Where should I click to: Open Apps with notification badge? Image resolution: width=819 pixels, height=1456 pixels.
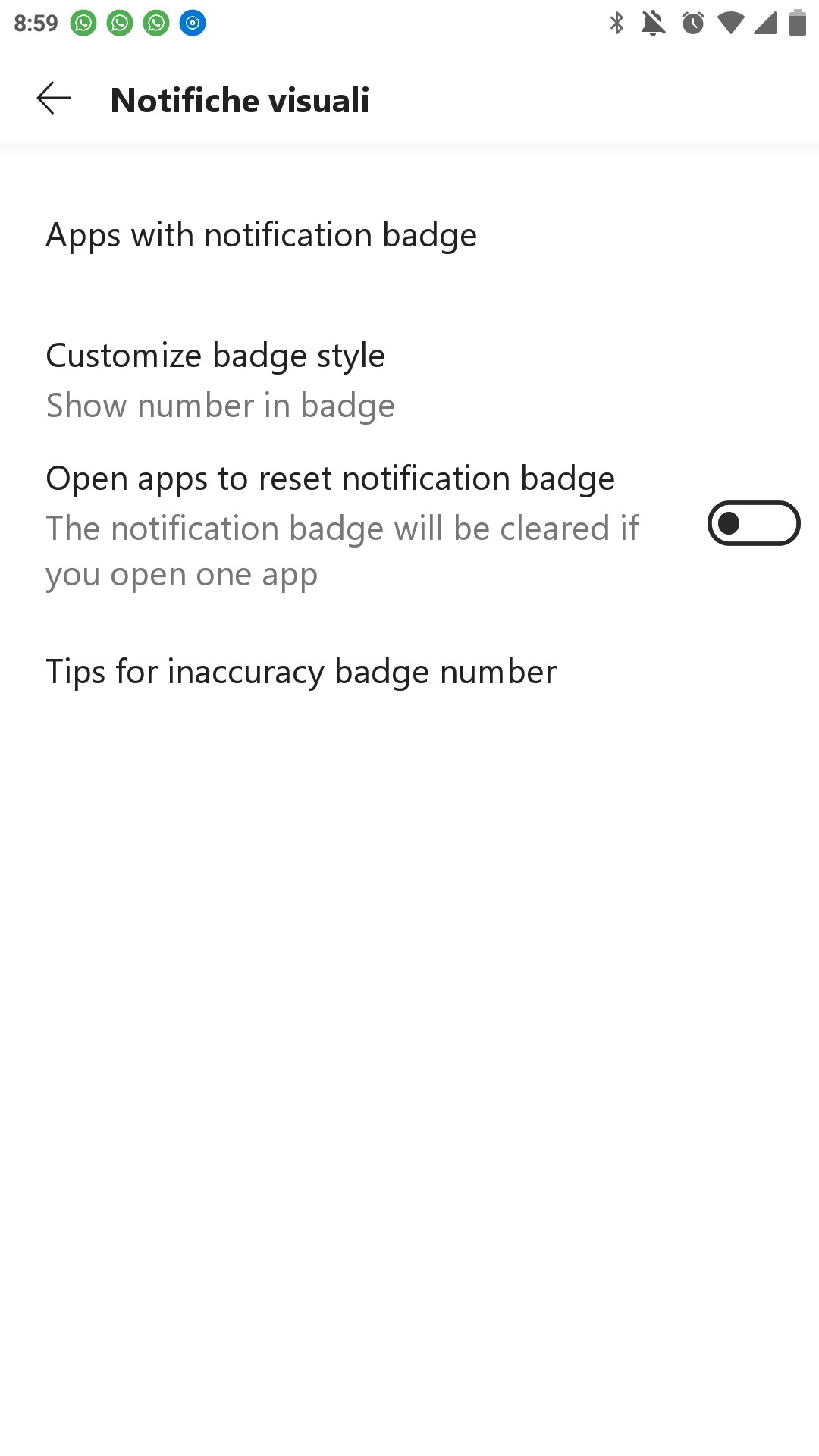409,235
